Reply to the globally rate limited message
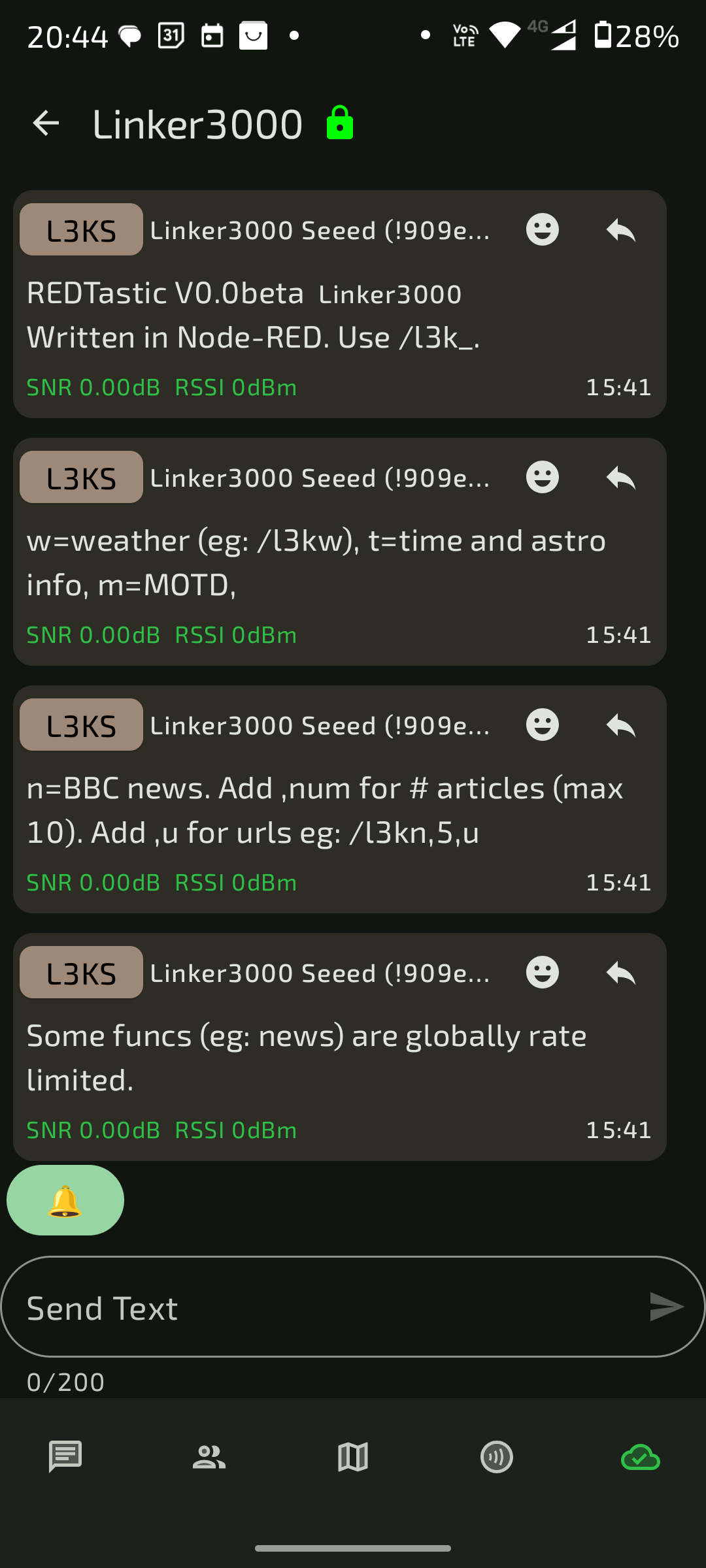 (x=620, y=973)
